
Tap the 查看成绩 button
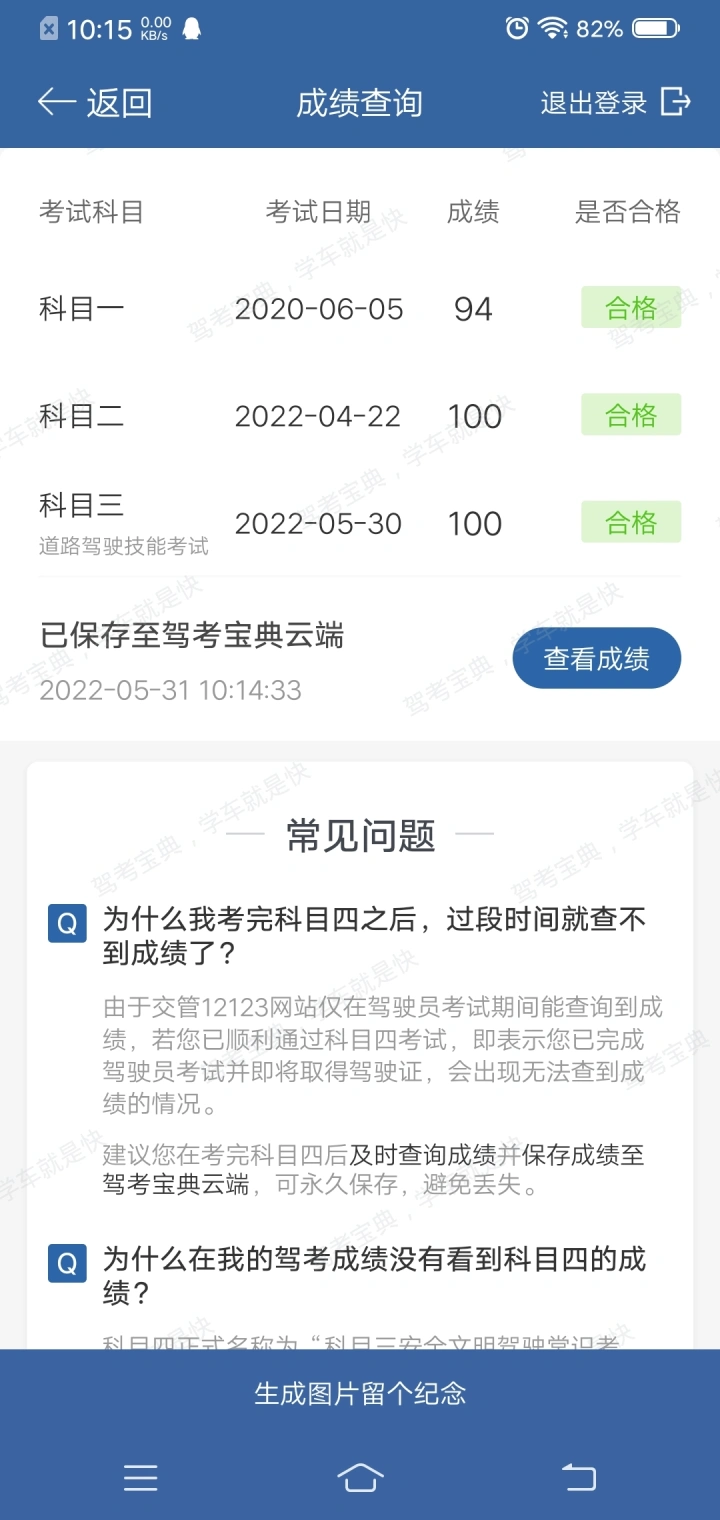point(597,658)
